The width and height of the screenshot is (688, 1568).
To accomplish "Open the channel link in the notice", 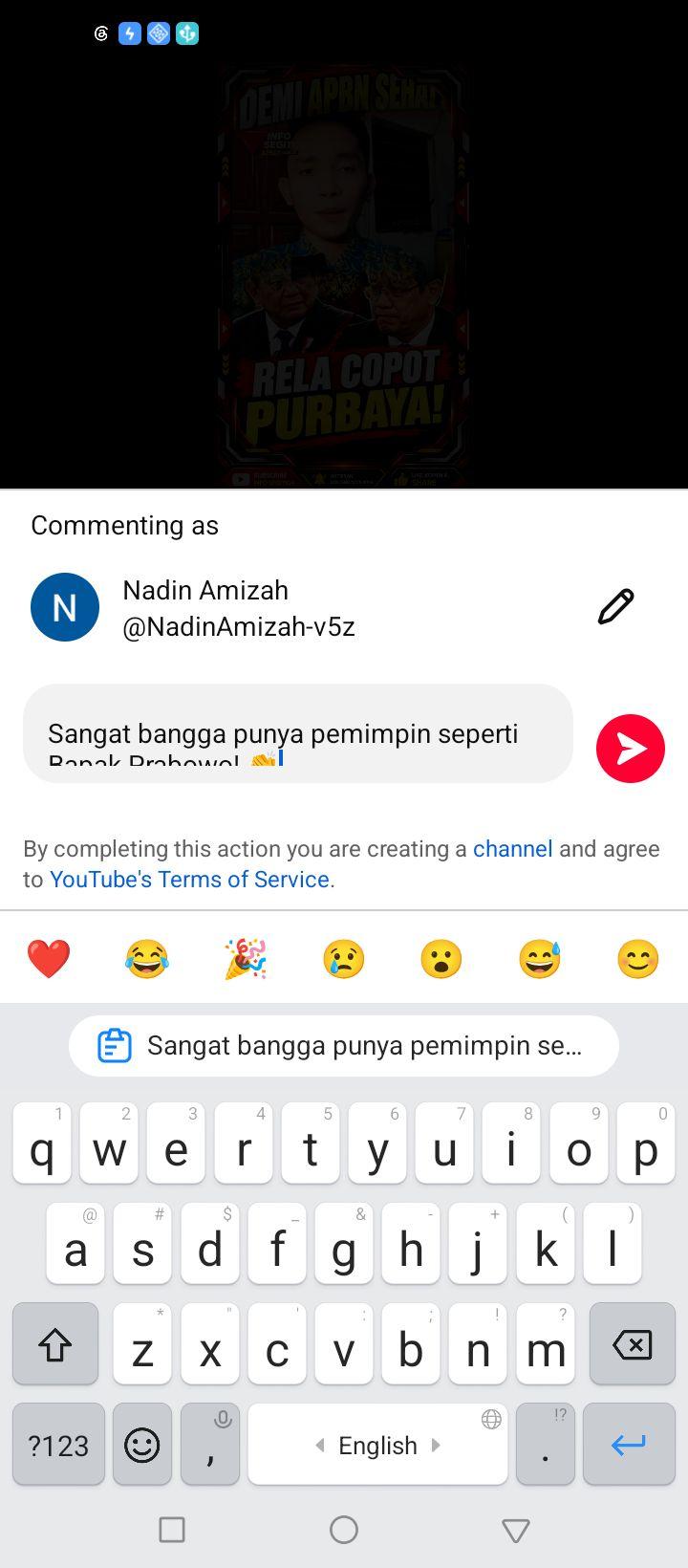I will point(513,849).
